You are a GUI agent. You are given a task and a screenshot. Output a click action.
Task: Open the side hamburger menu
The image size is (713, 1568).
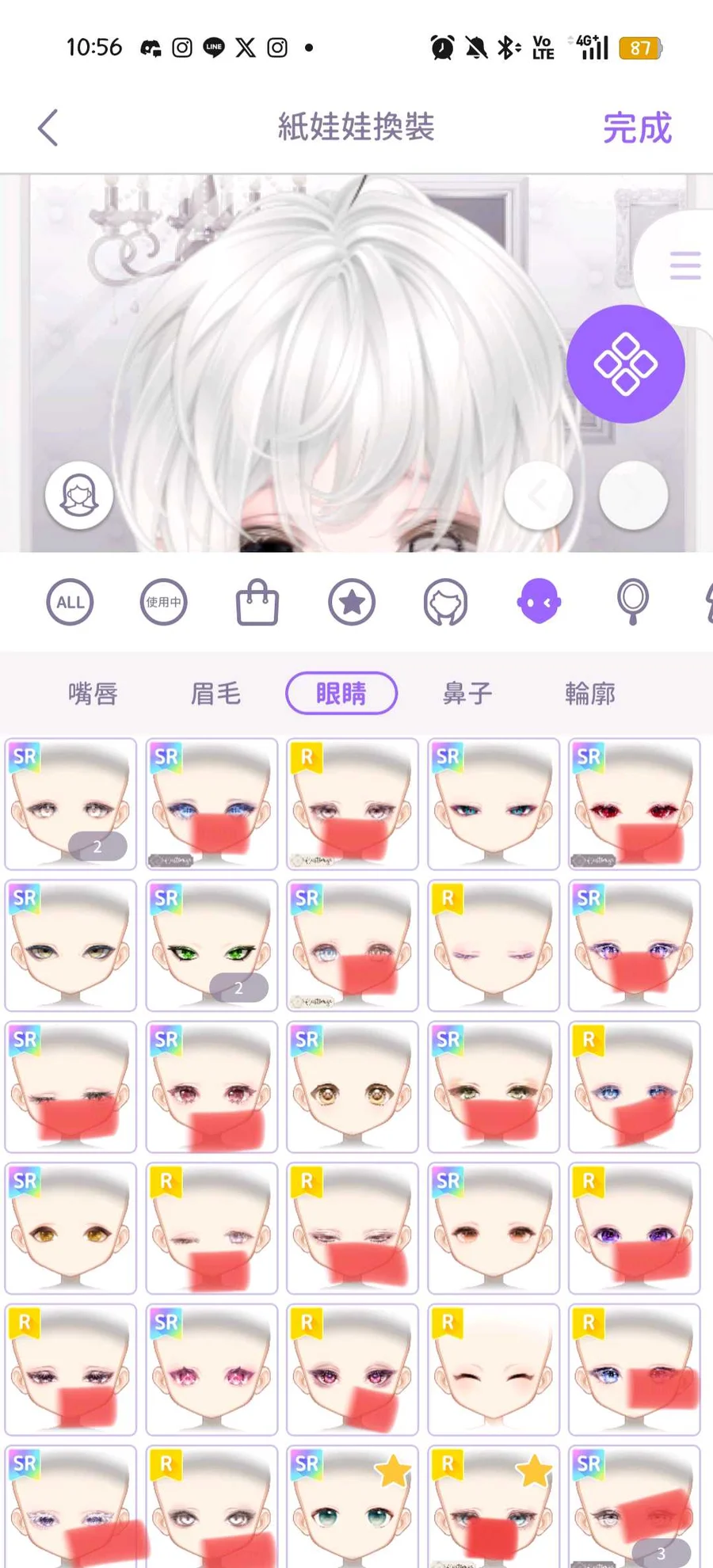(684, 265)
